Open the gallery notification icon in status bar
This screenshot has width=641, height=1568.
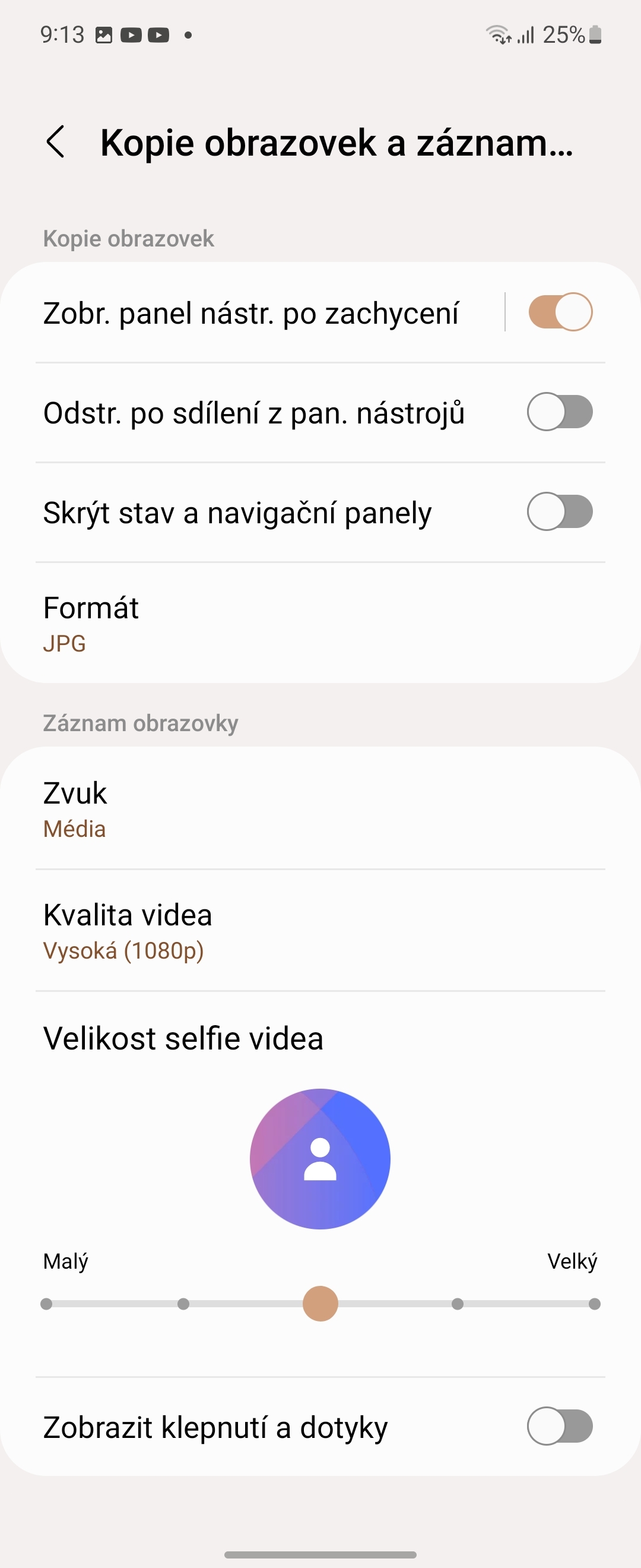point(103,34)
